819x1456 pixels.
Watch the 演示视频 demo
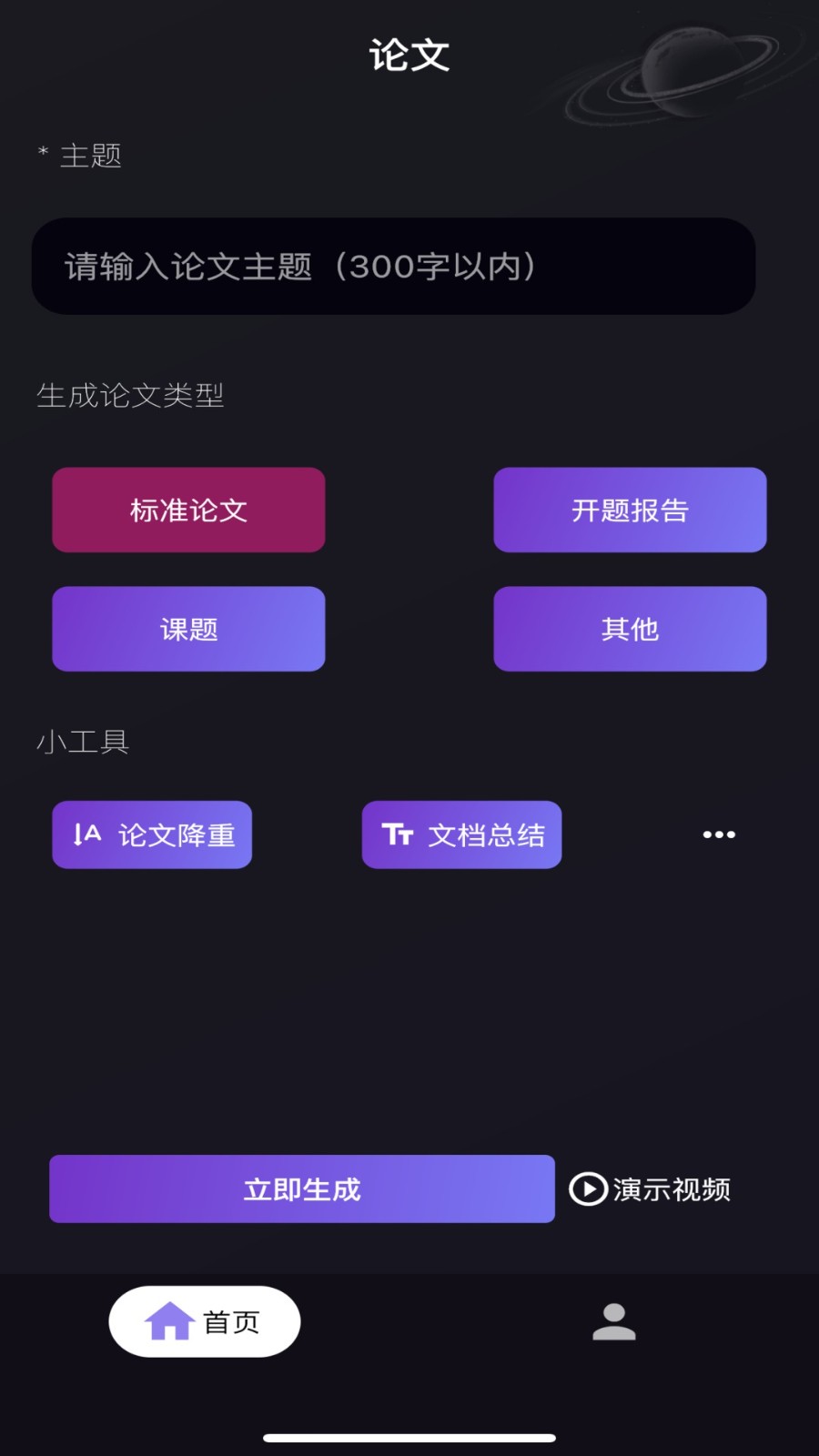[x=651, y=1189]
